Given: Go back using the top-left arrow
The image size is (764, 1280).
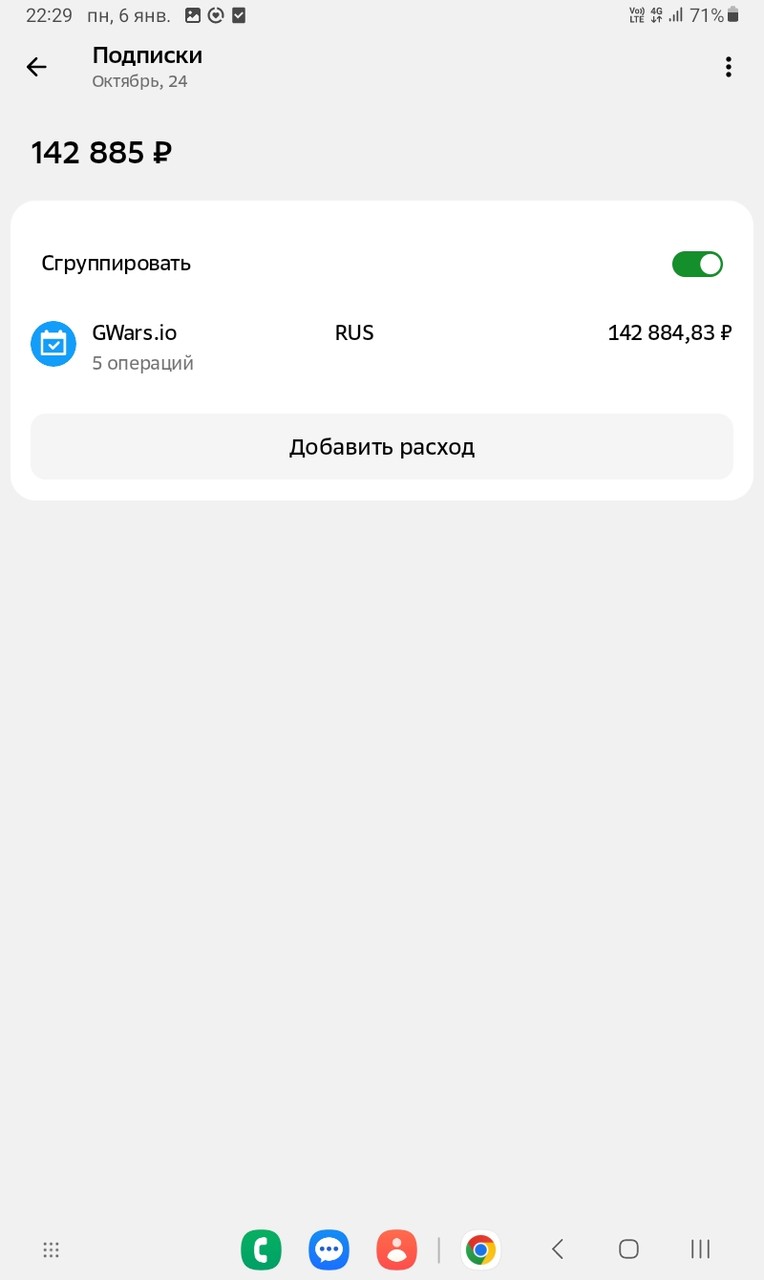Looking at the screenshot, I should [x=36, y=67].
